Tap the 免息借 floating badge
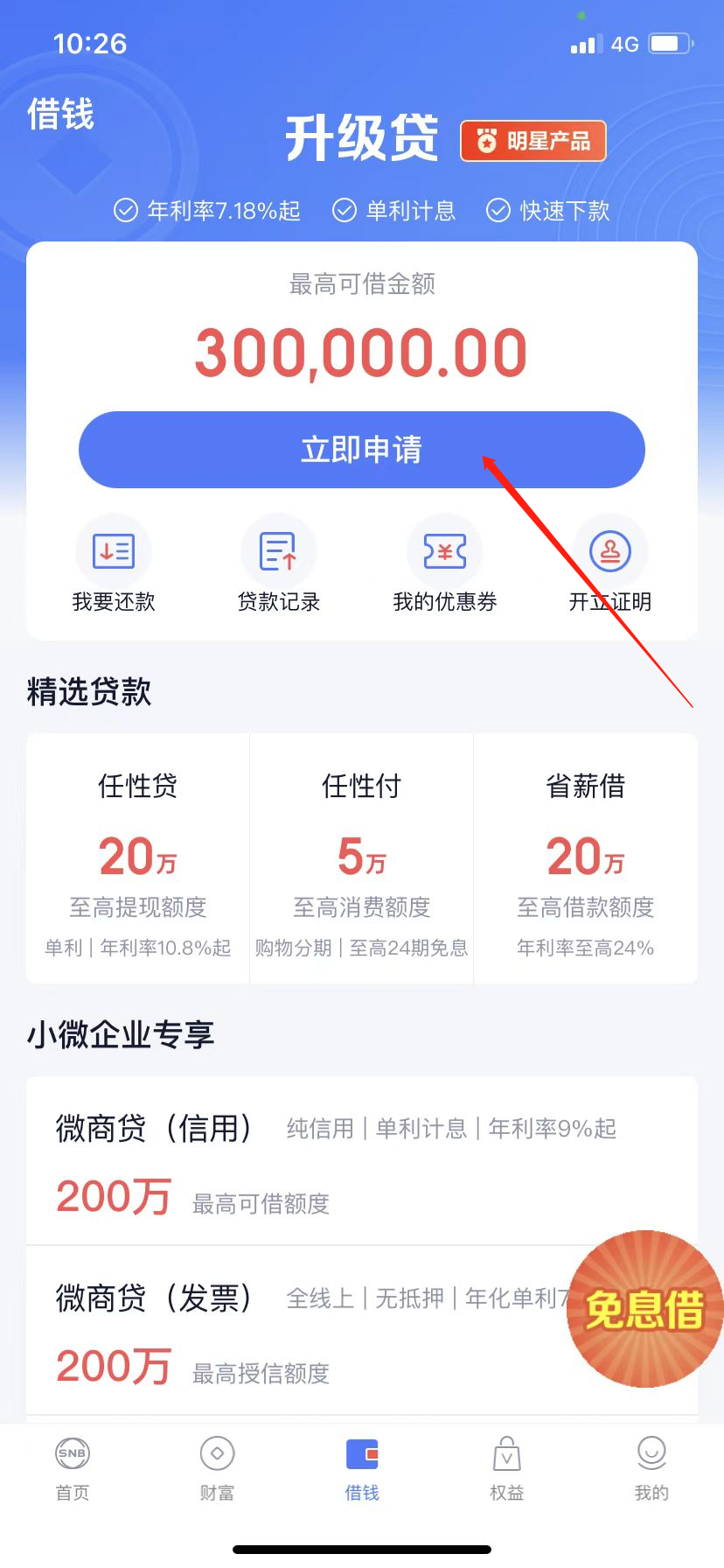 click(x=645, y=1309)
